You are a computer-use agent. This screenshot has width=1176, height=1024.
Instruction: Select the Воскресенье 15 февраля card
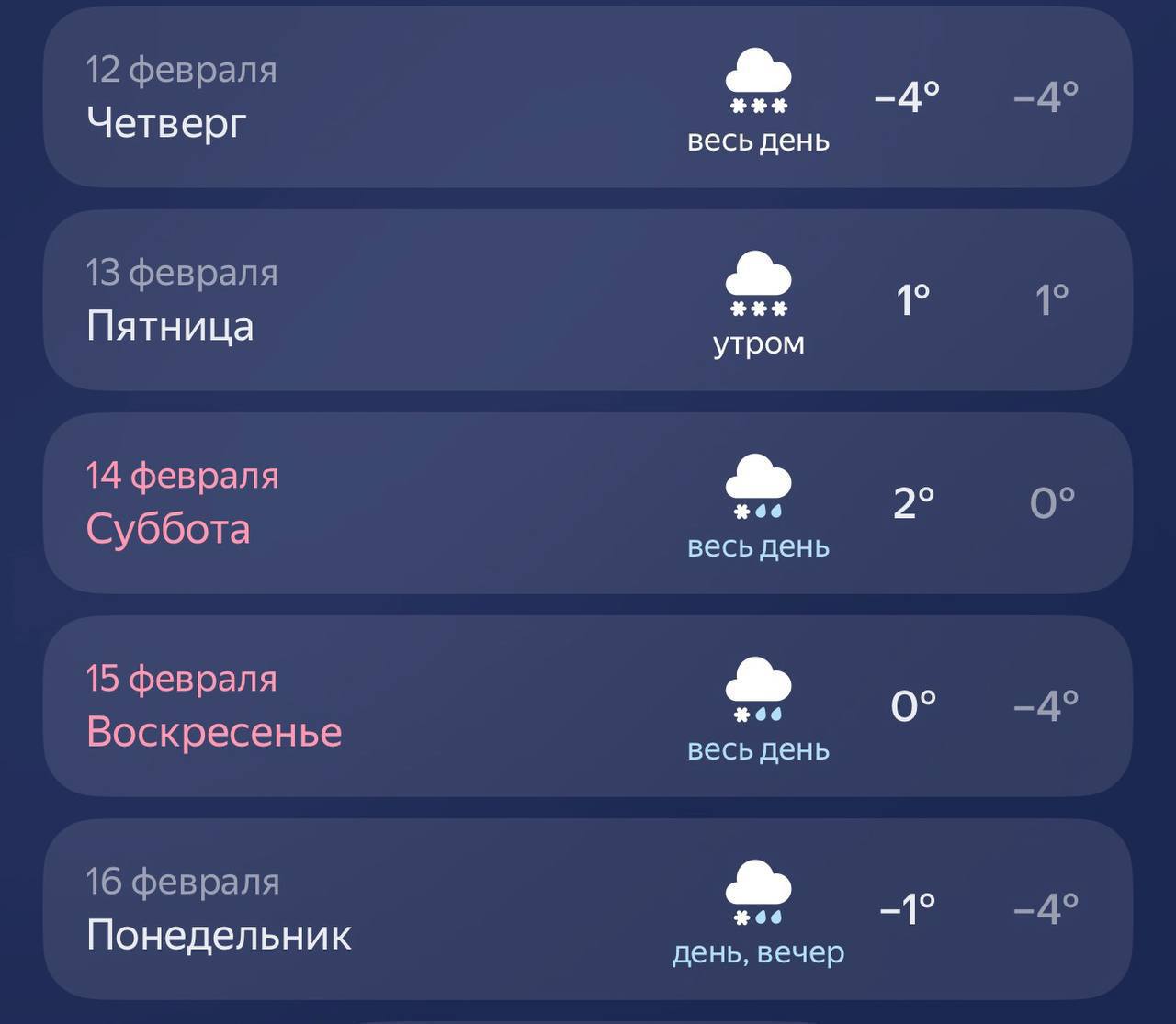(x=588, y=706)
